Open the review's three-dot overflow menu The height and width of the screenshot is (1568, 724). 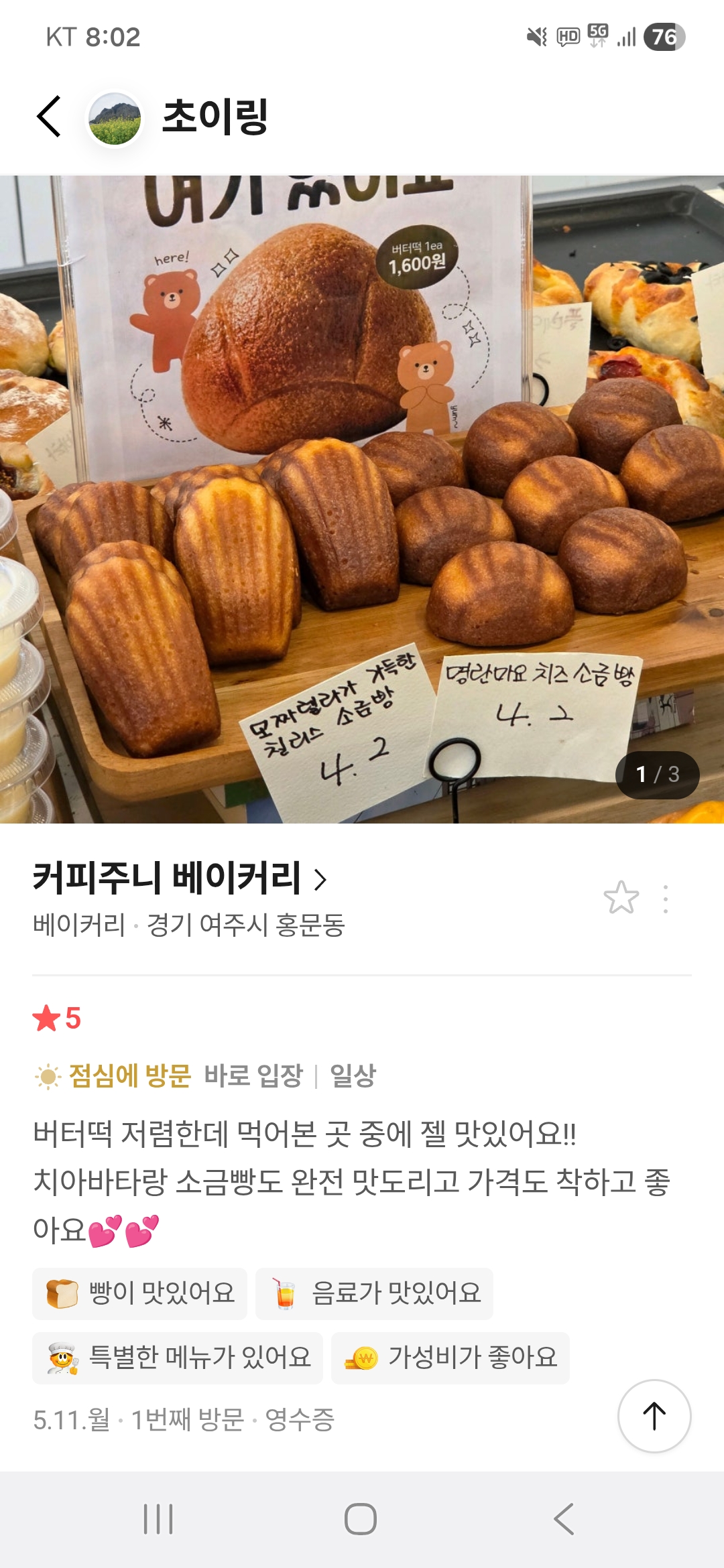(665, 899)
